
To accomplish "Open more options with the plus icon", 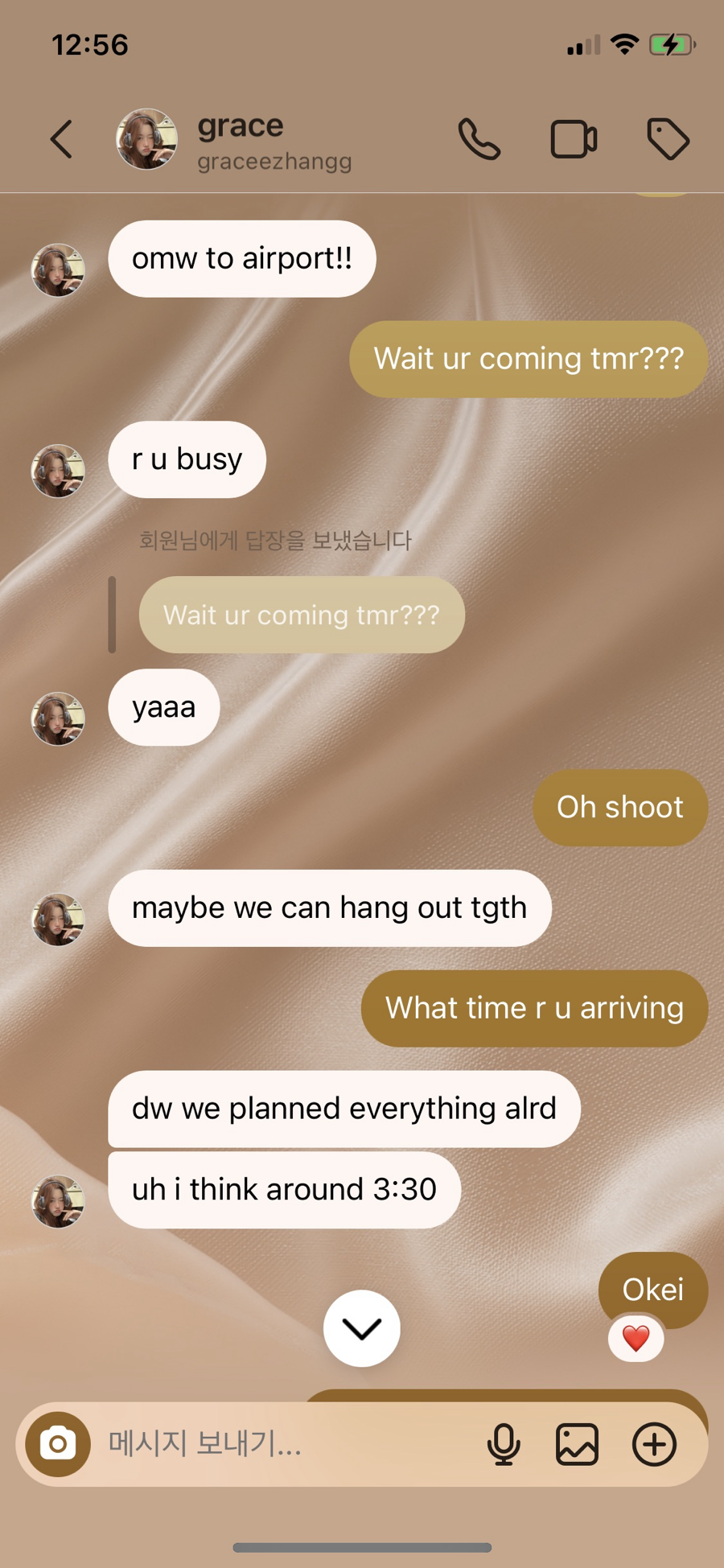I will (654, 1444).
